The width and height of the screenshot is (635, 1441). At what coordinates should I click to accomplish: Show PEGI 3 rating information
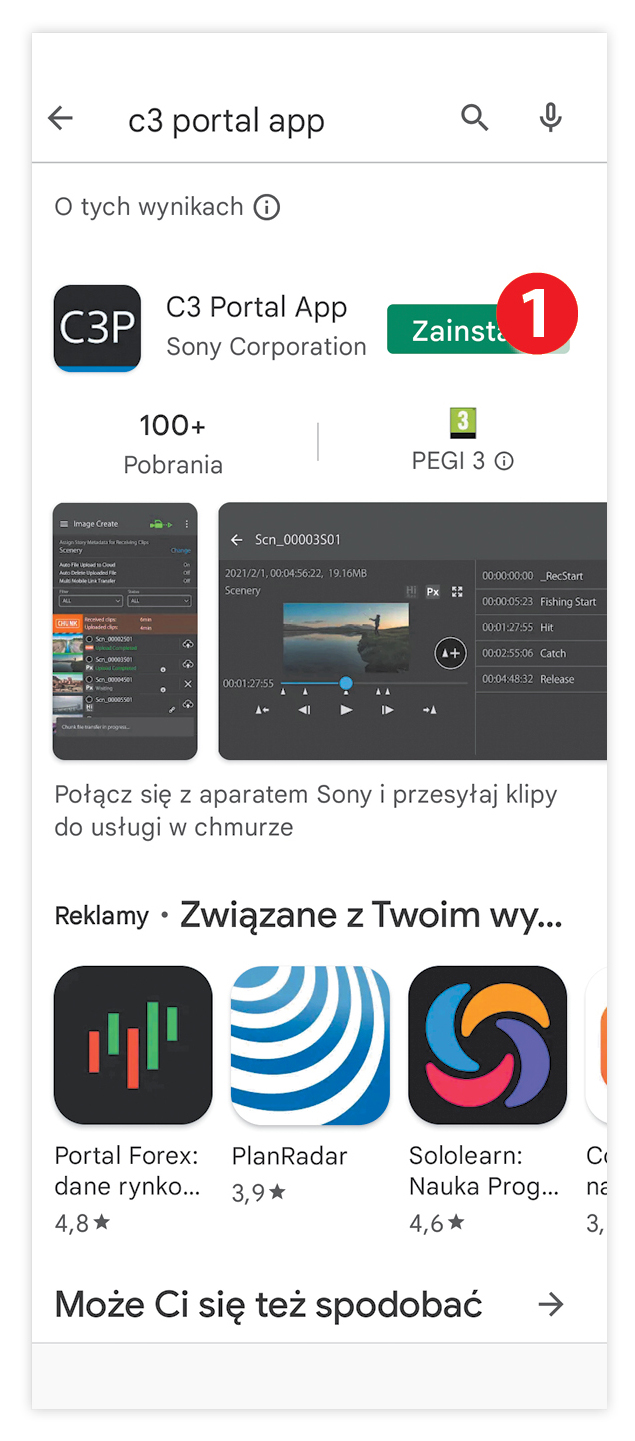505,461
